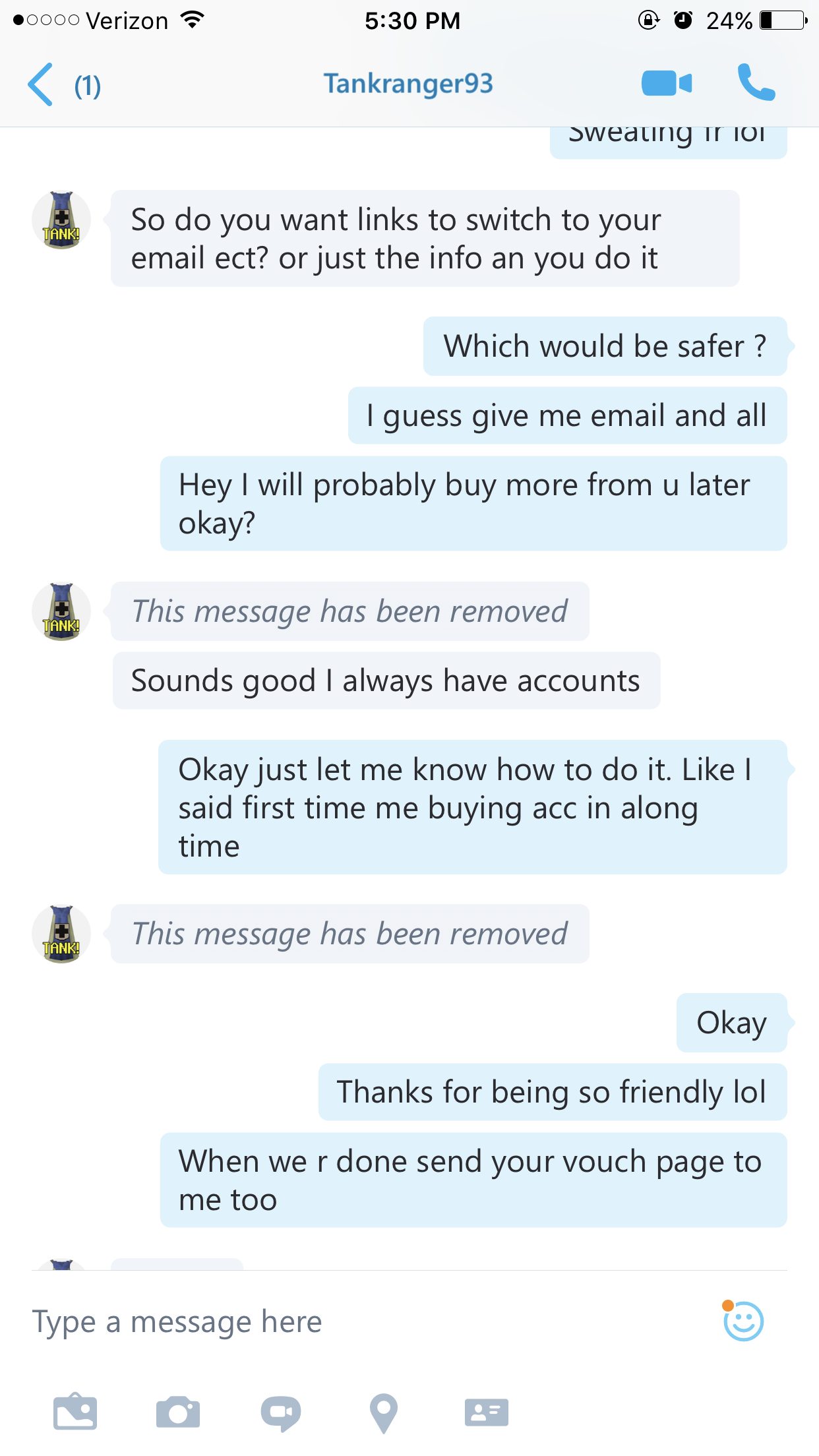Viewport: 819px width, 1456px height.
Task: Send a contact card
Action: (x=487, y=1412)
